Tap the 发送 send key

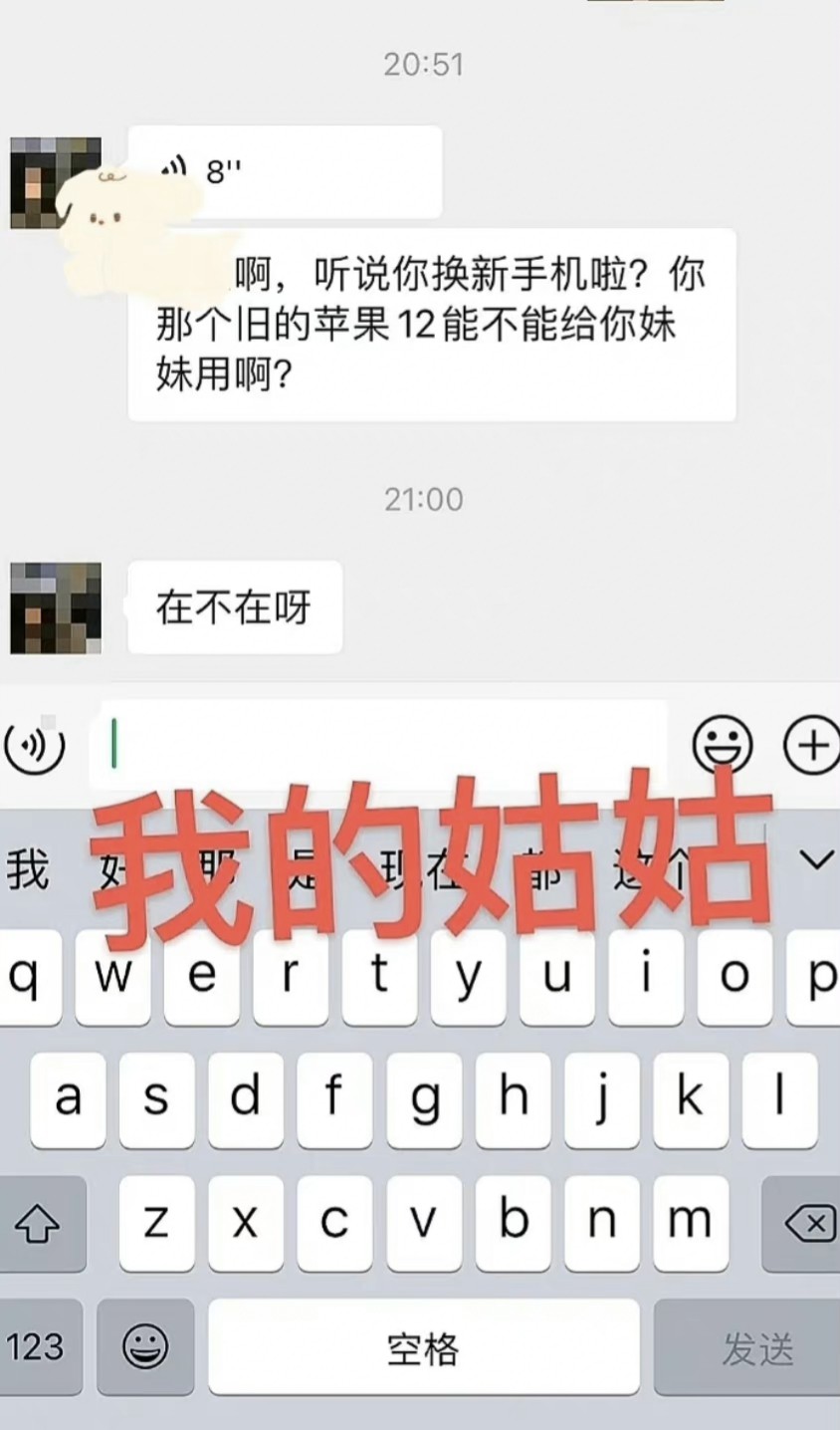[x=757, y=1347]
